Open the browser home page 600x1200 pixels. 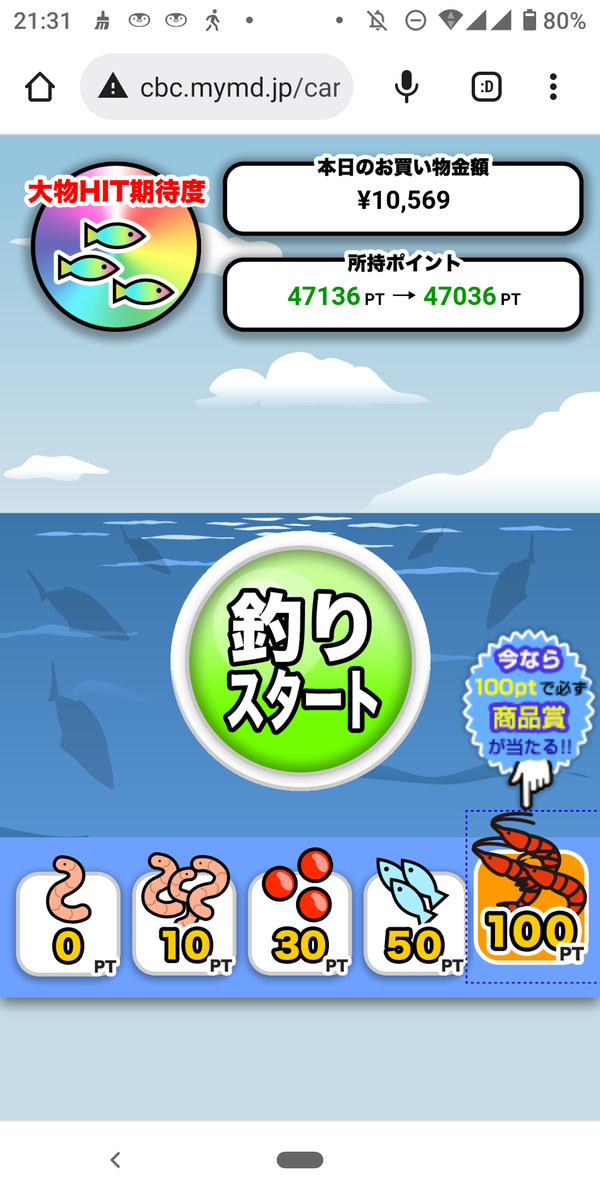[40, 88]
